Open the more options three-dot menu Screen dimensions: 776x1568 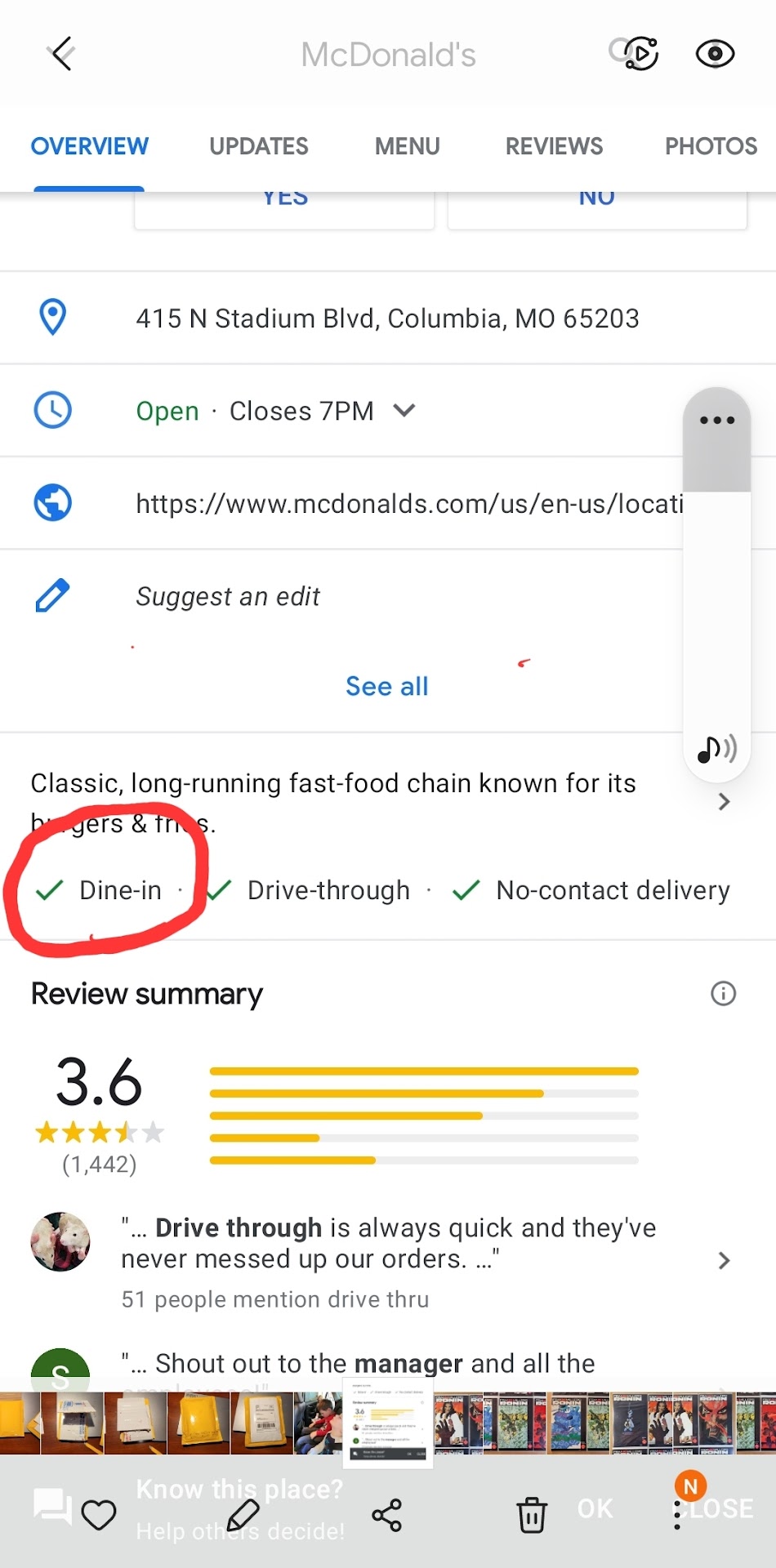(676, 1515)
